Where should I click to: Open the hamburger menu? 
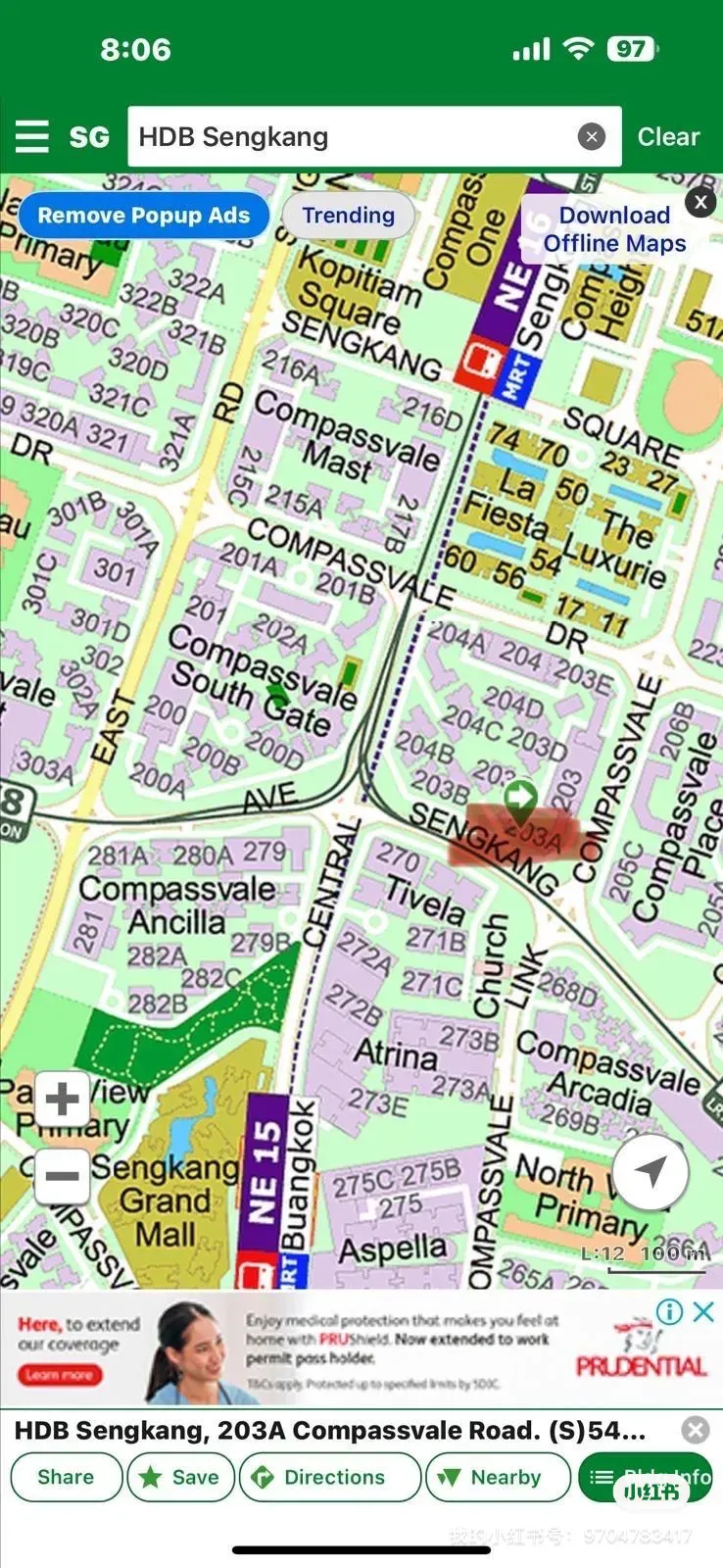[x=31, y=136]
